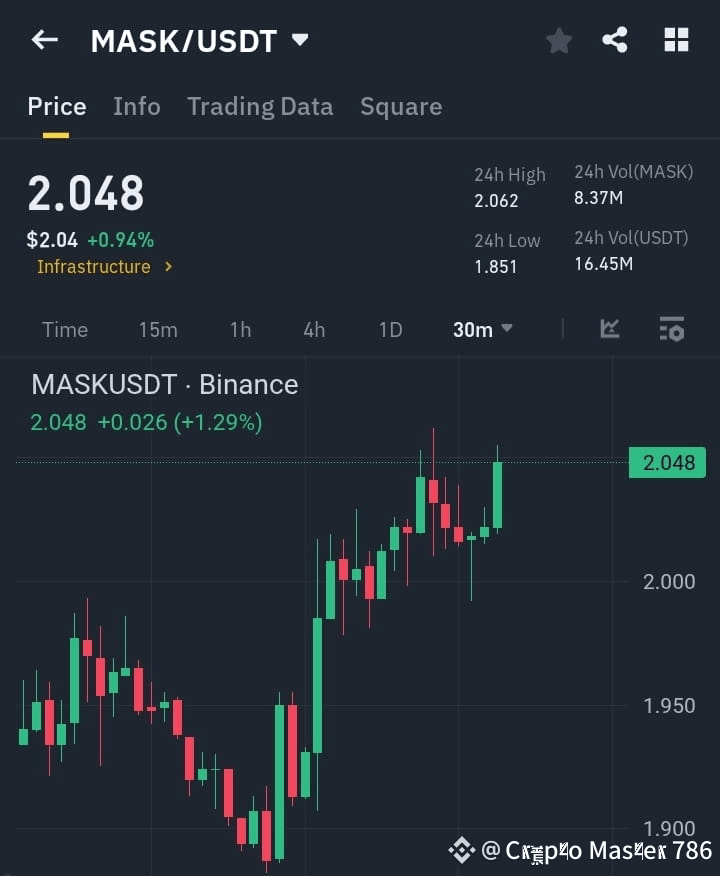720x876 pixels.
Task: Open chart settings using gear icon
Action: click(x=671, y=329)
